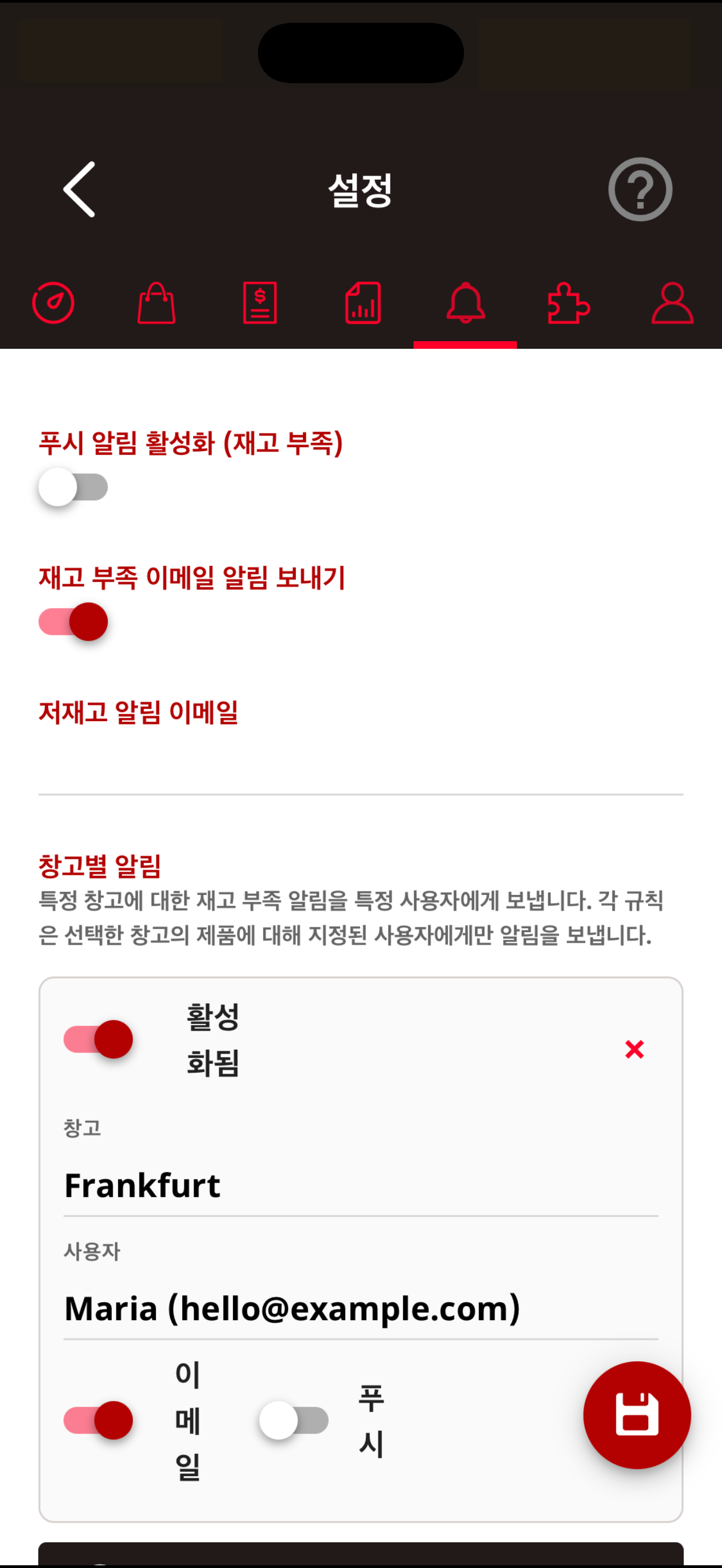Viewport: 722px width, 1568px height.
Task: Enable 푸시 알림 활성화 (재고 부족) toggle
Action: click(x=73, y=487)
